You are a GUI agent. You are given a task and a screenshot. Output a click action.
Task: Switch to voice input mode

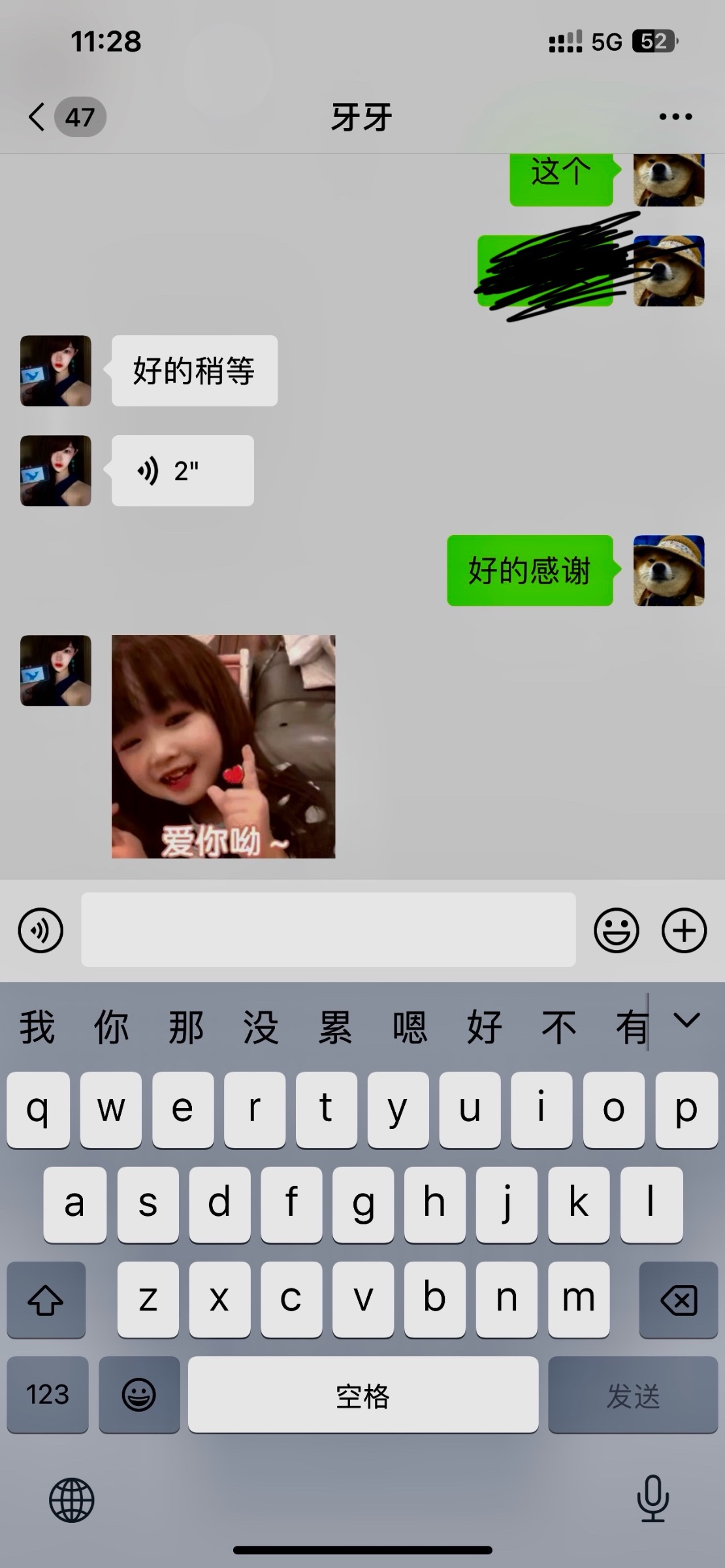(x=40, y=930)
